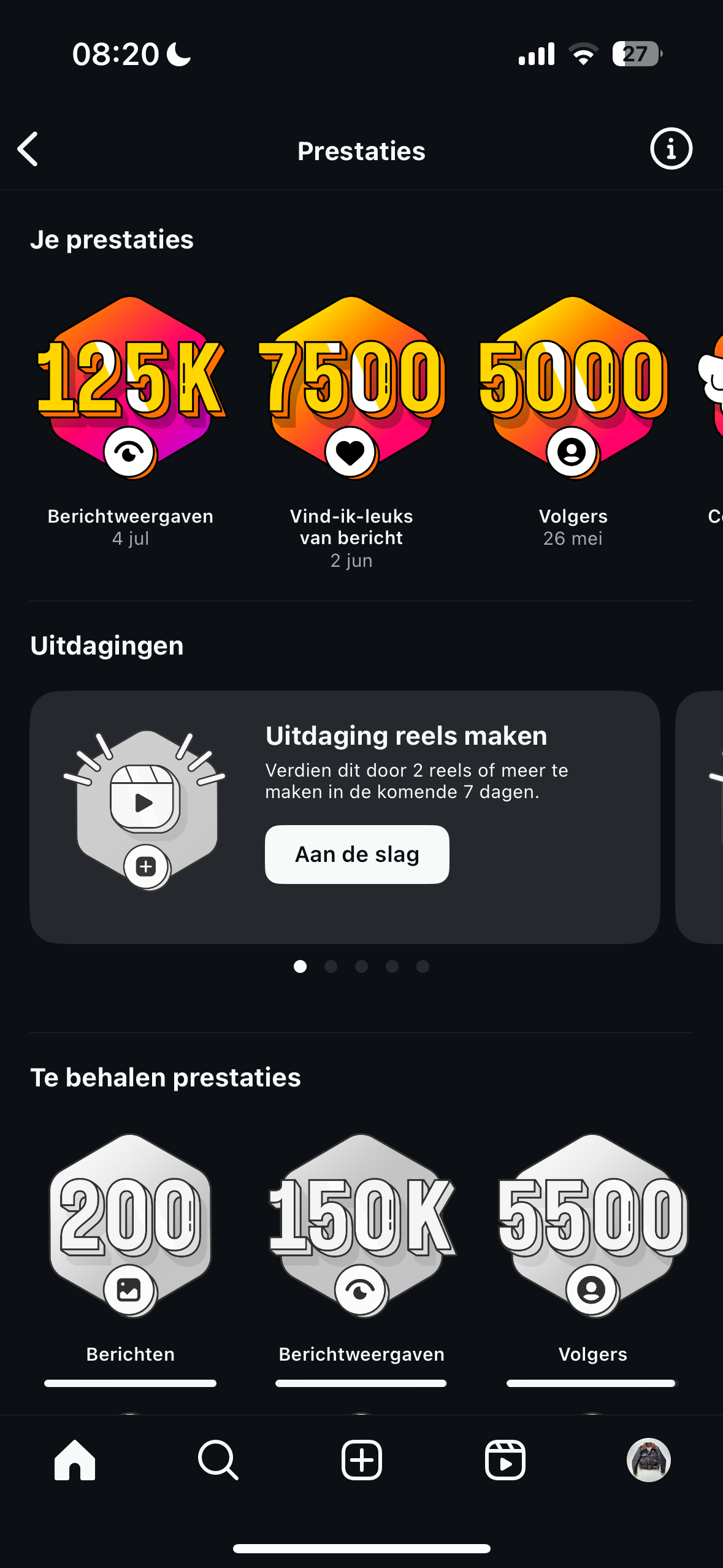
Task: View the 7500 Vind-ik-leuks achievement badge
Action: 351,388
